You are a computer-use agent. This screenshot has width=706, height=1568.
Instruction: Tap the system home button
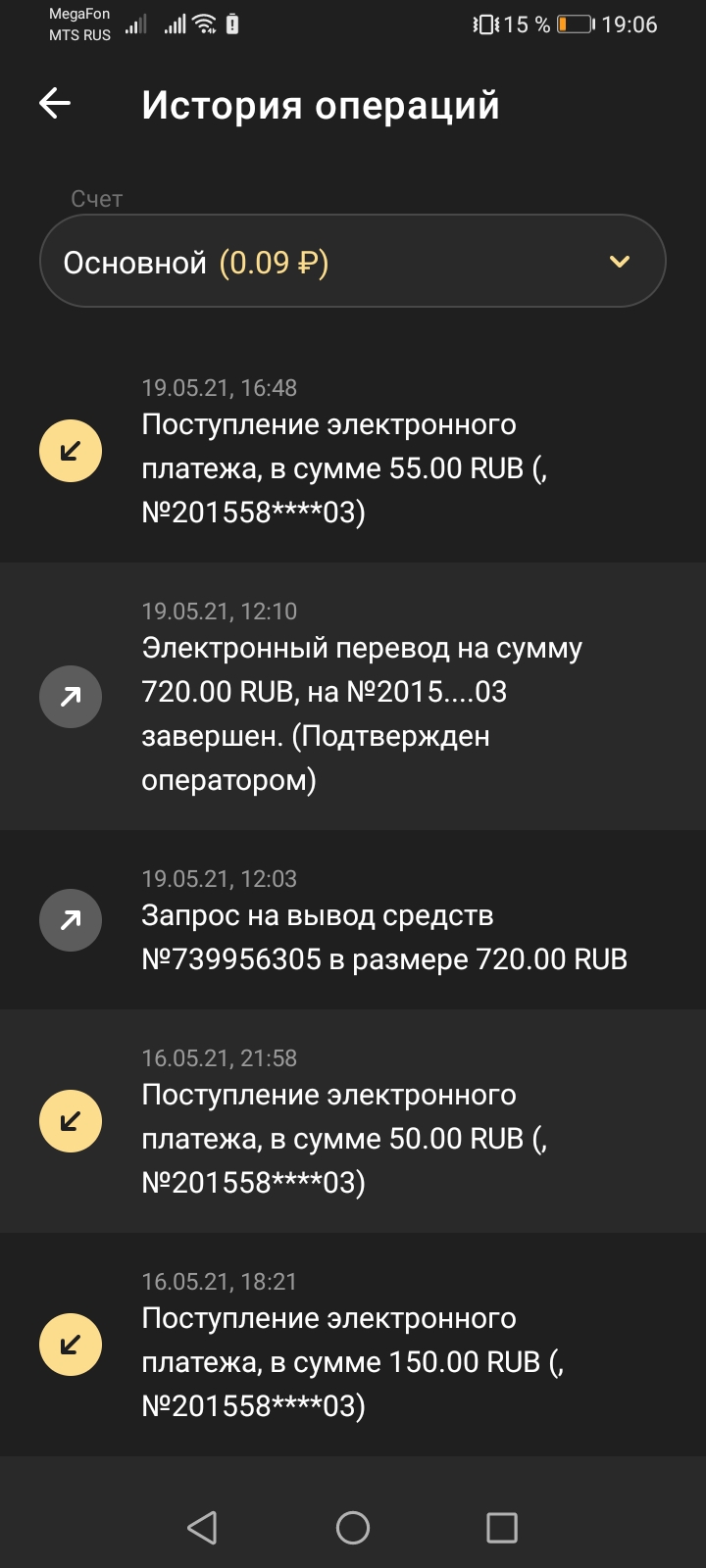353,1527
